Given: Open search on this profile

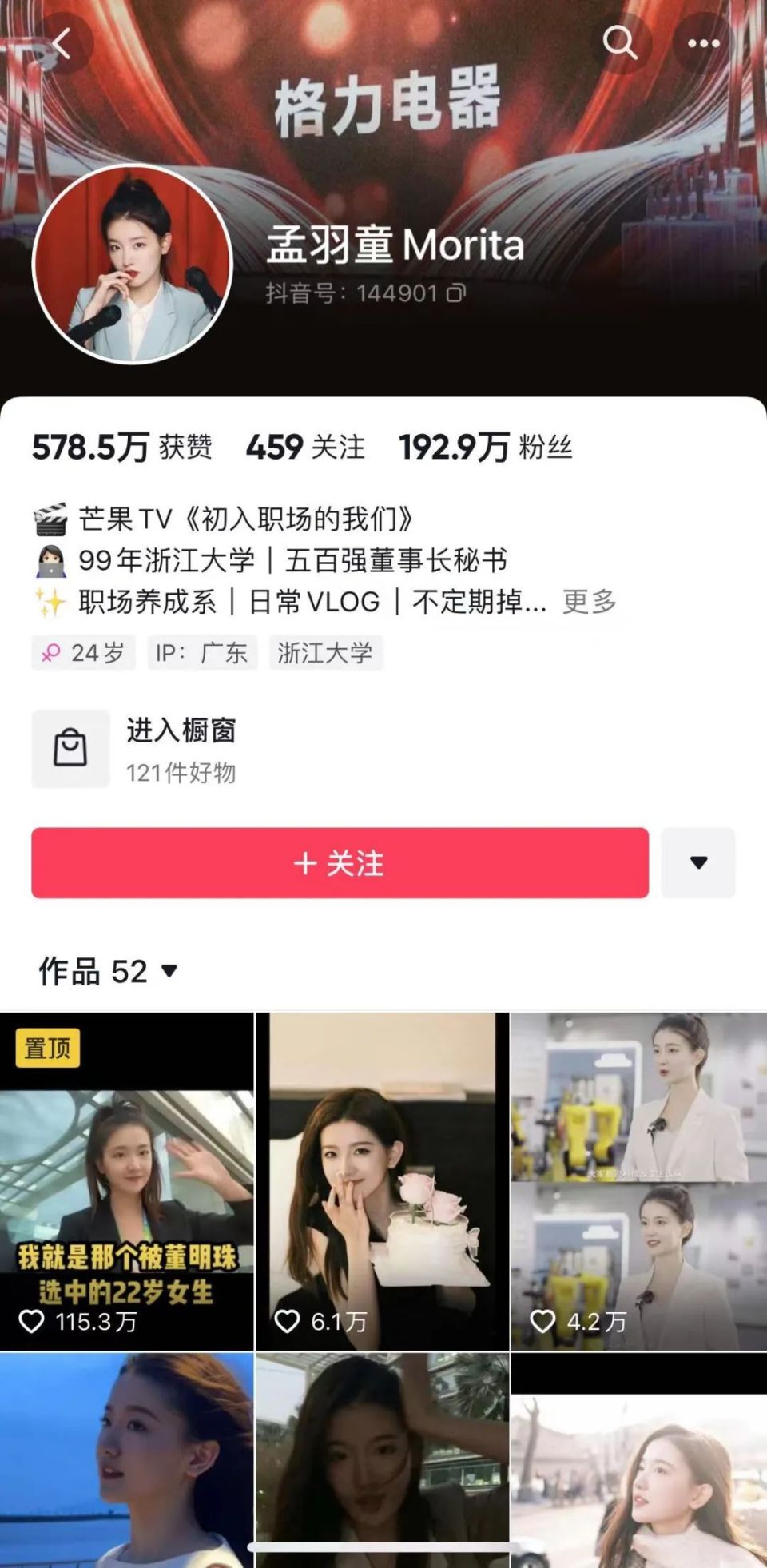Looking at the screenshot, I should 619,42.
